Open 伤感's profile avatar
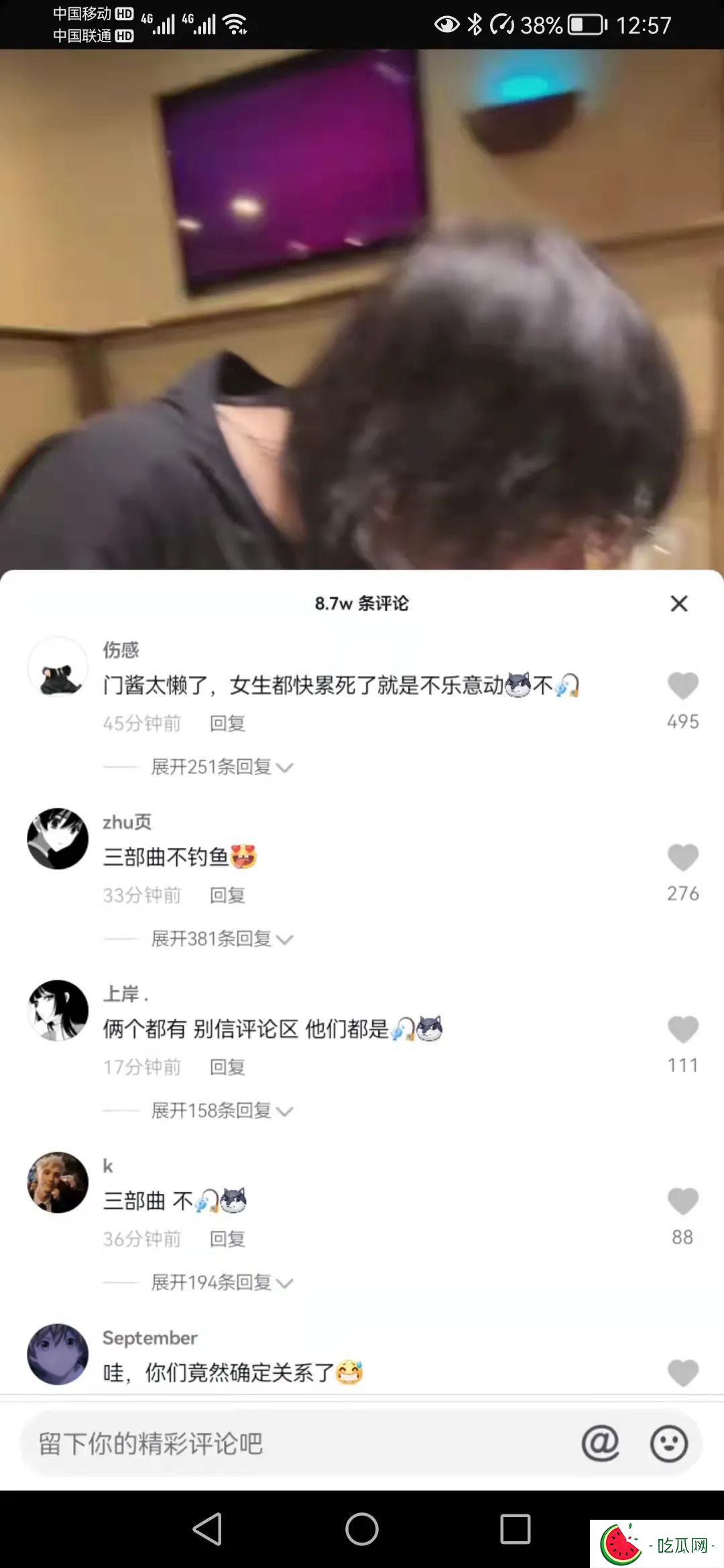Image resolution: width=724 pixels, height=1568 pixels. (58, 667)
